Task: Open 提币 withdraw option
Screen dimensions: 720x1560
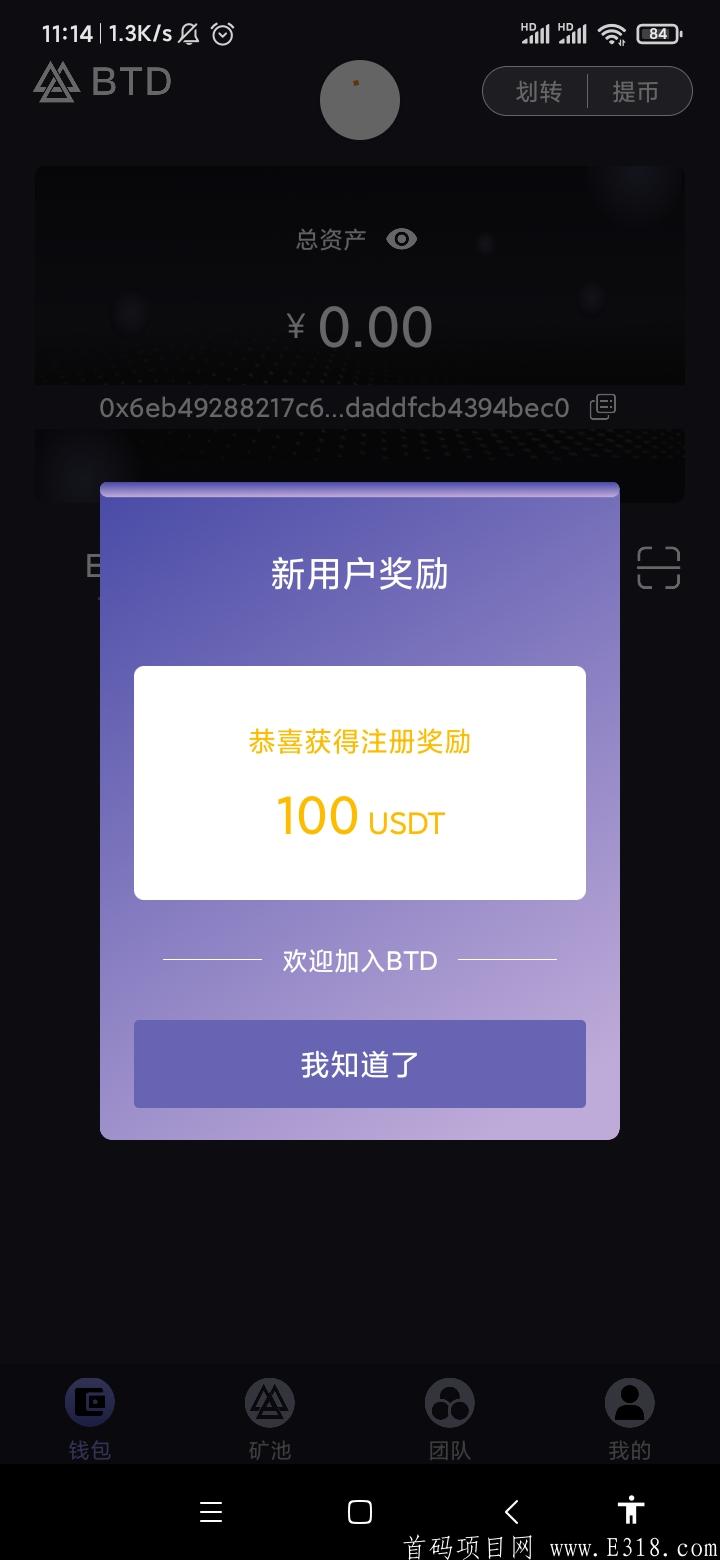Action: click(x=636, y=92)
